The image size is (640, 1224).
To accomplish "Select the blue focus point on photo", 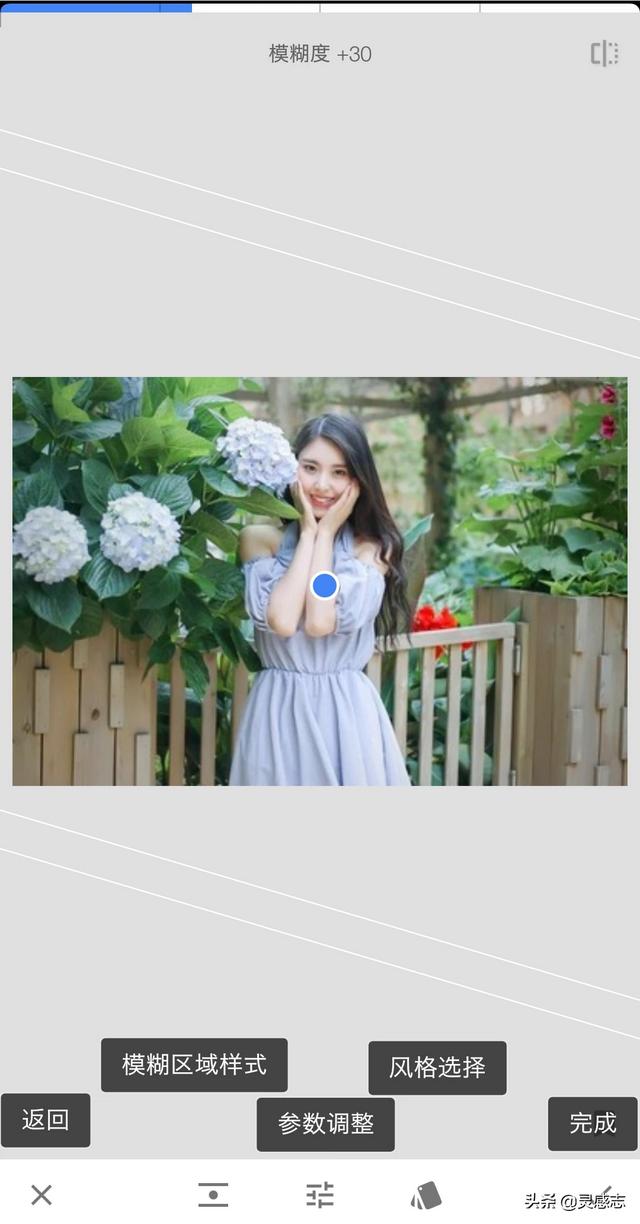I will [324, 585].
